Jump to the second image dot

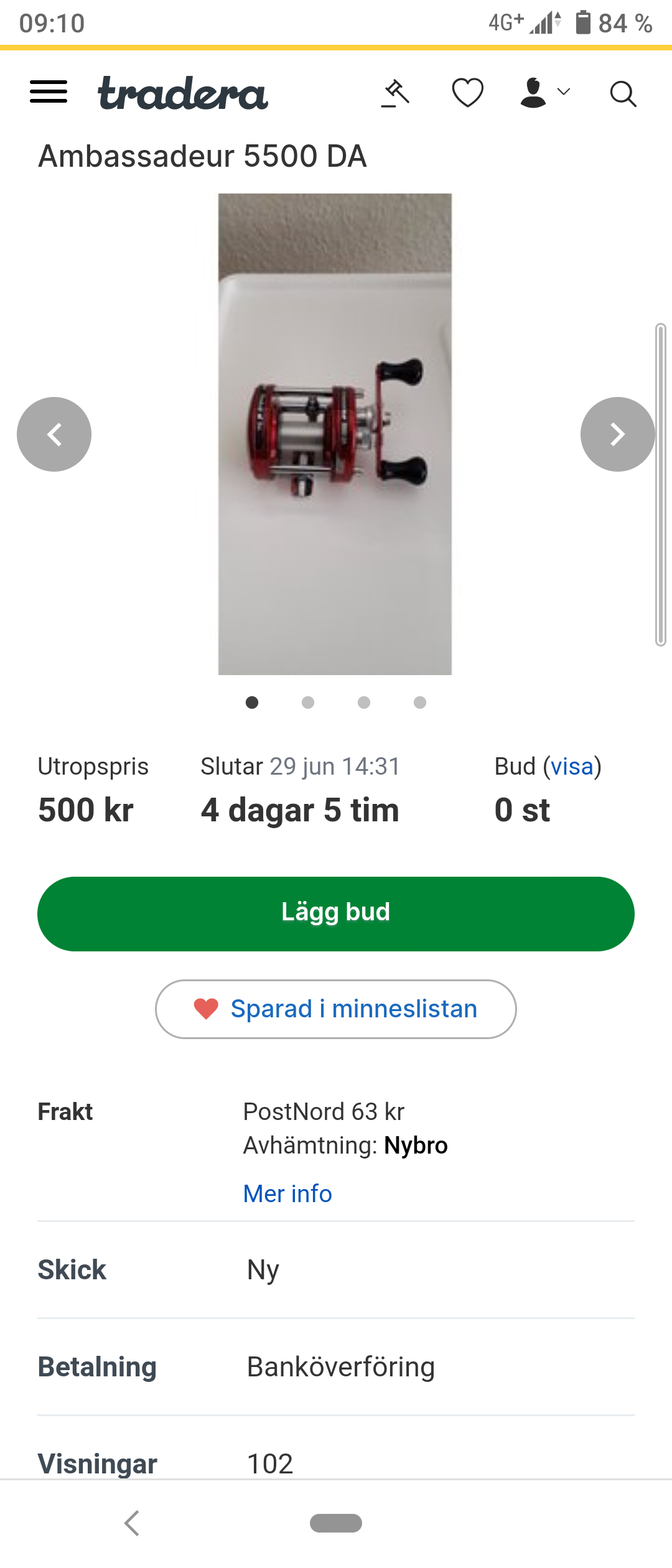point(308,702)
